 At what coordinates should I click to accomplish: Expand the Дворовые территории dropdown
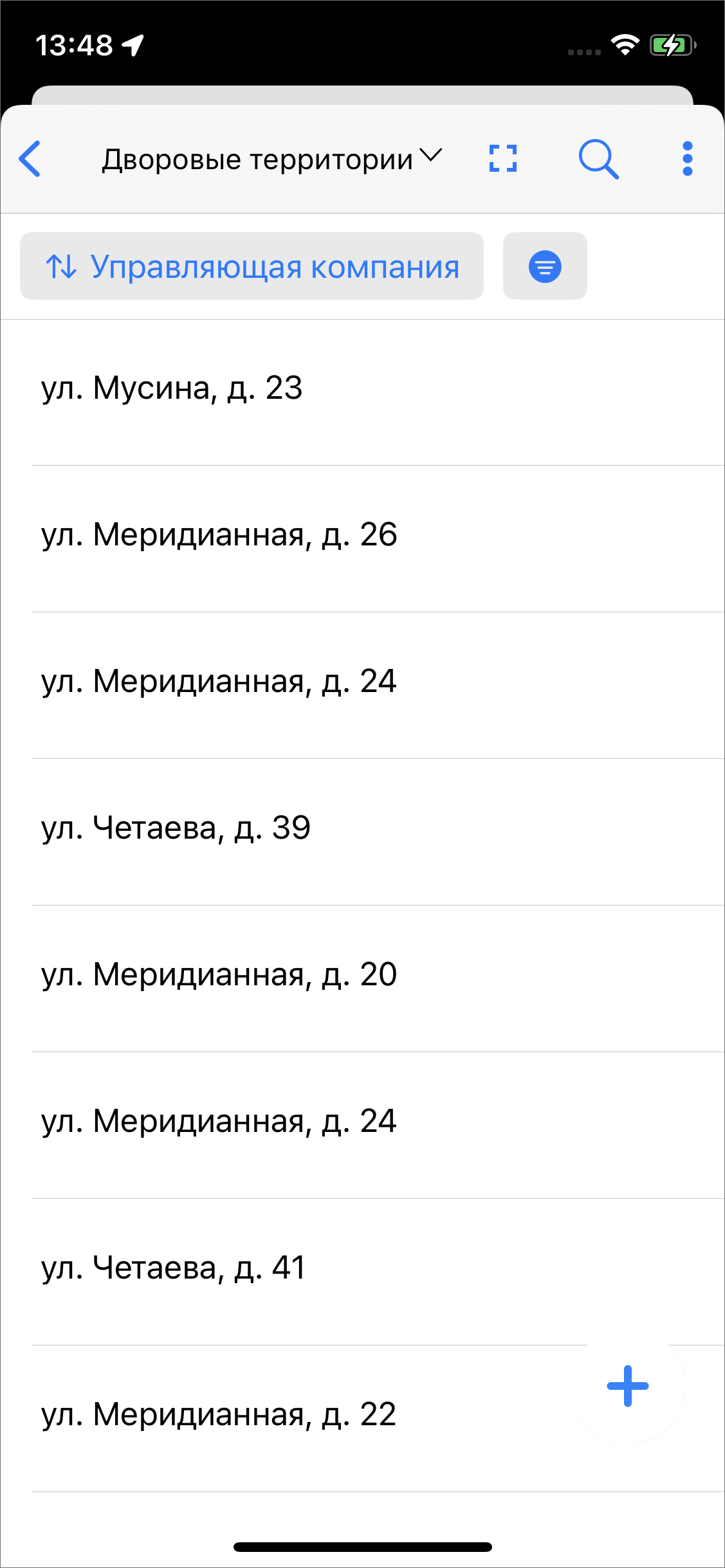271,159
